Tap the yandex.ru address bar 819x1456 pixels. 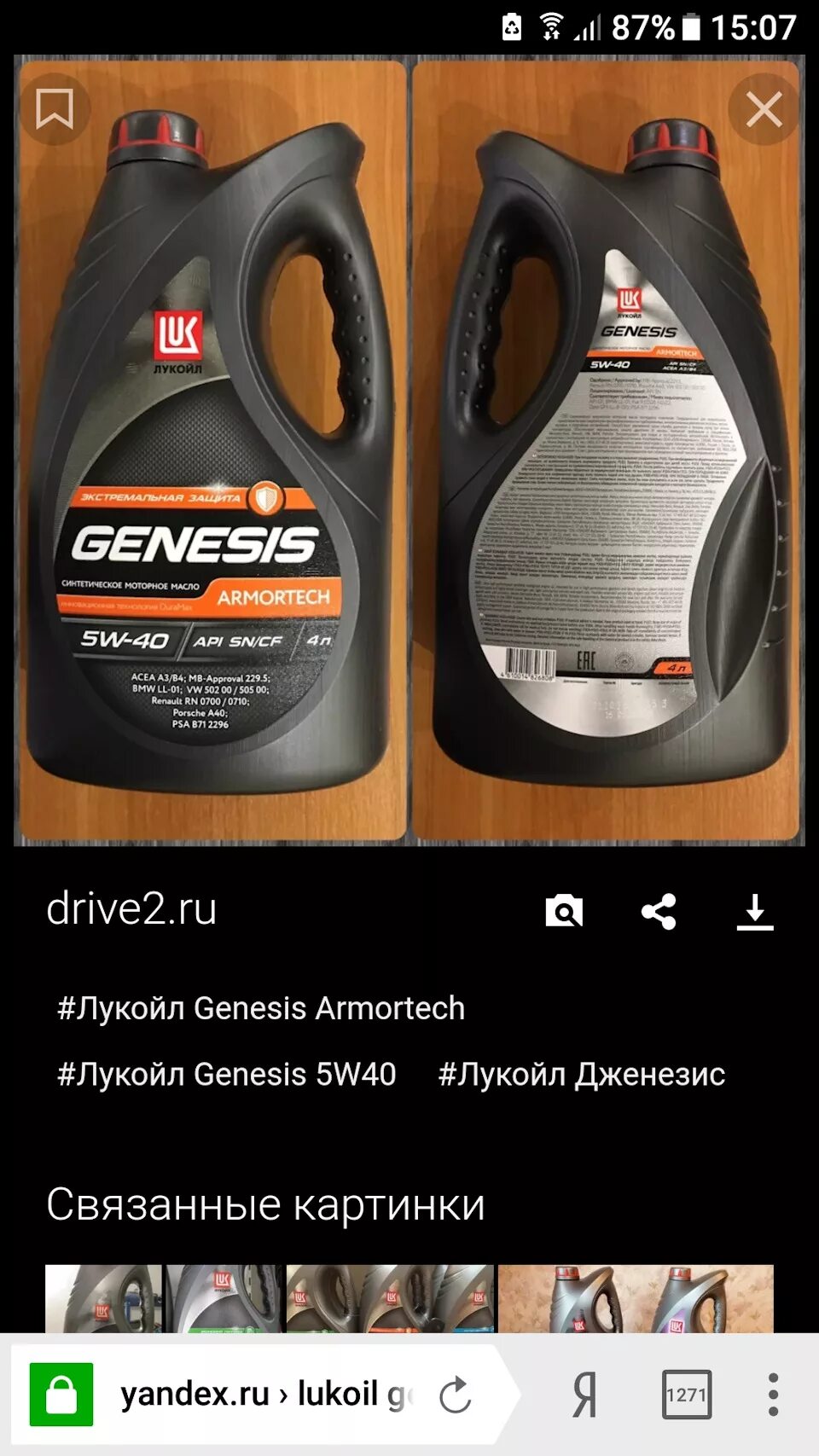pos(264,1395)
